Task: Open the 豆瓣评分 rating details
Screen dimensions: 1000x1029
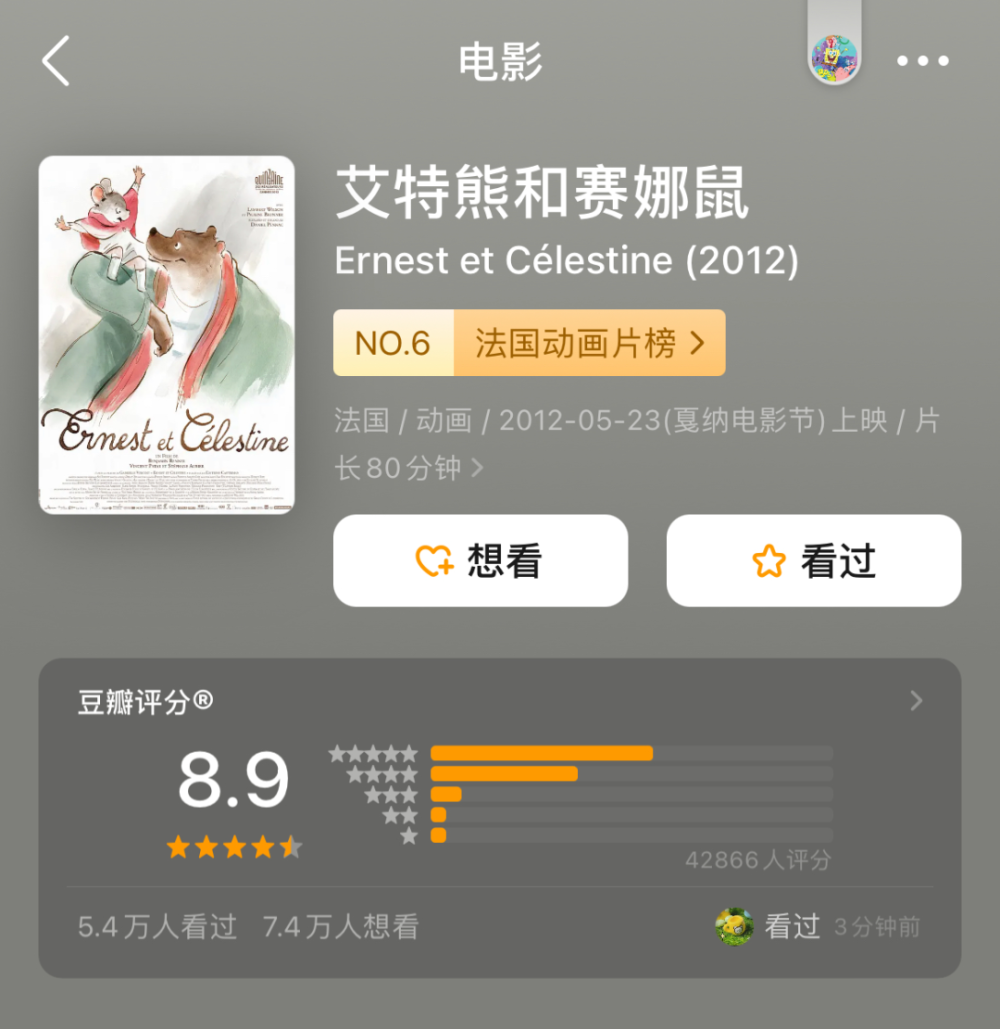Action: (915, 702)
